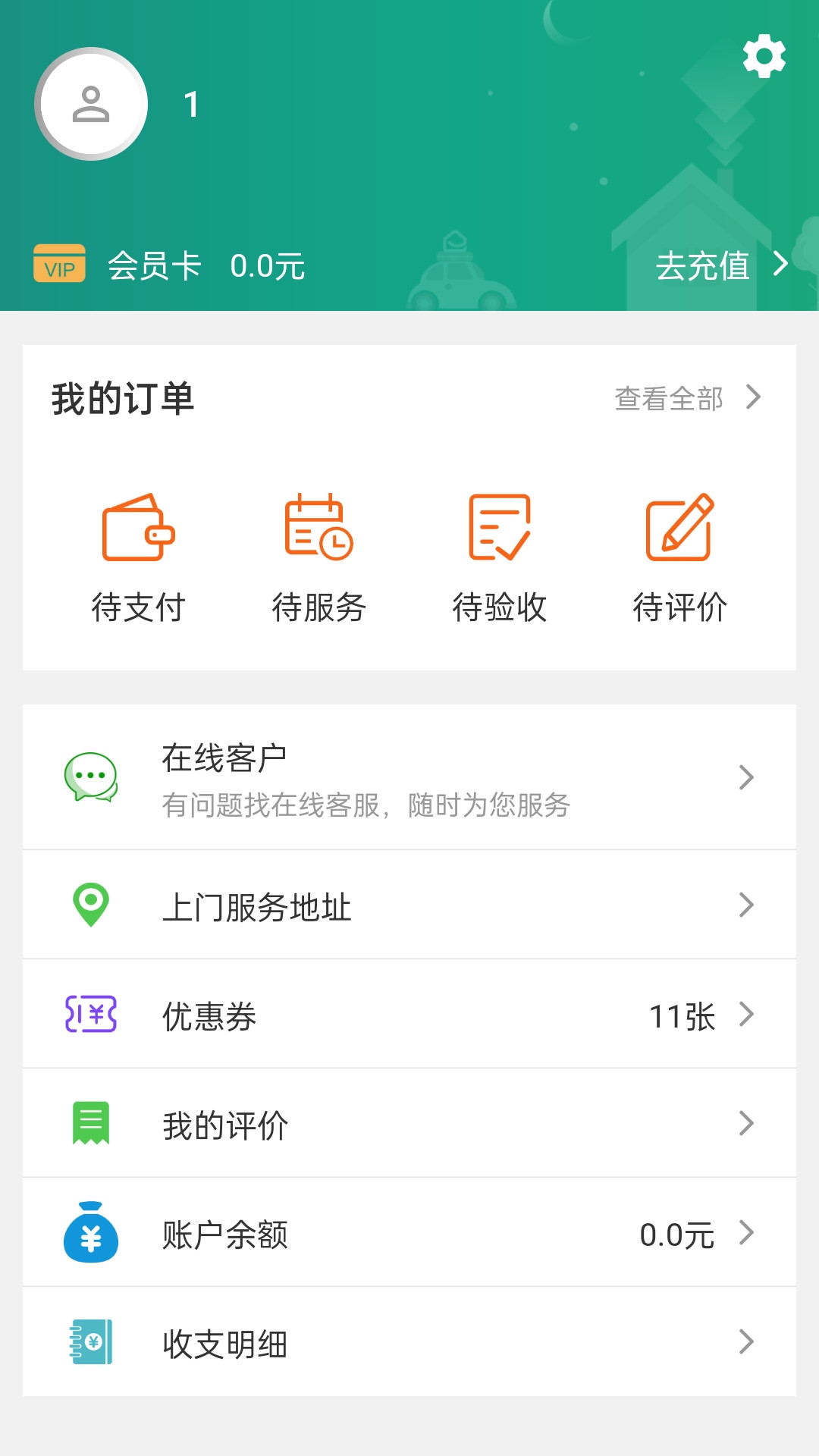Screen dimensions: 819x1456
Task: Open the settings gear icon
Action: pos(764,56)
